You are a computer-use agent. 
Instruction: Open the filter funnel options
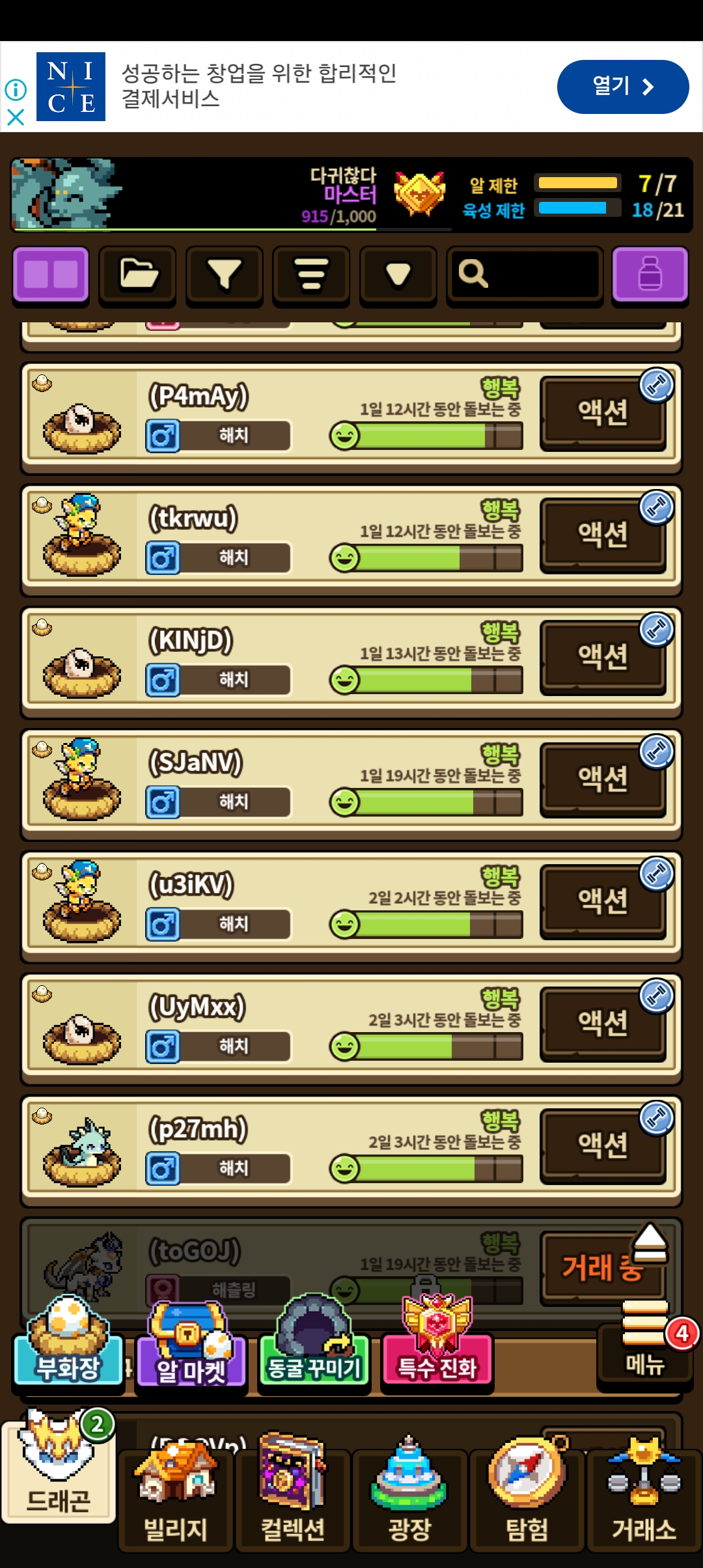pos(225,274)
